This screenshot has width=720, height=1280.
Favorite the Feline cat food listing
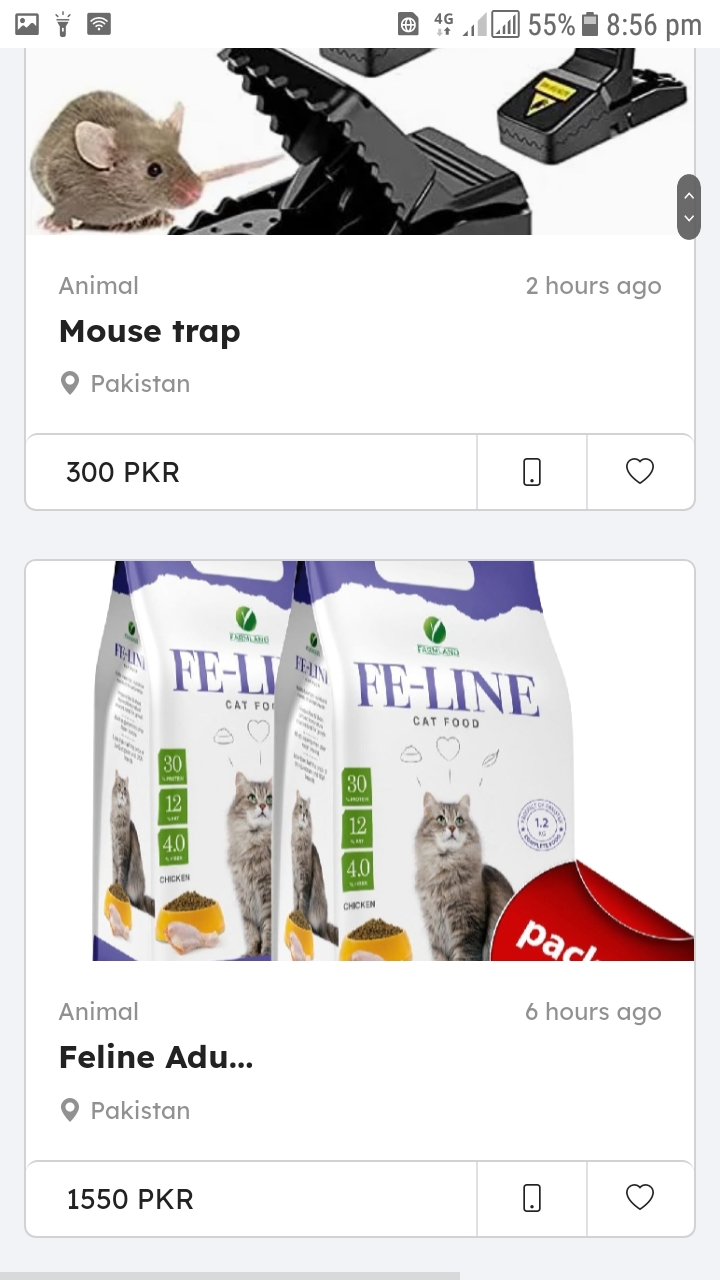(x=640, y=1198)
